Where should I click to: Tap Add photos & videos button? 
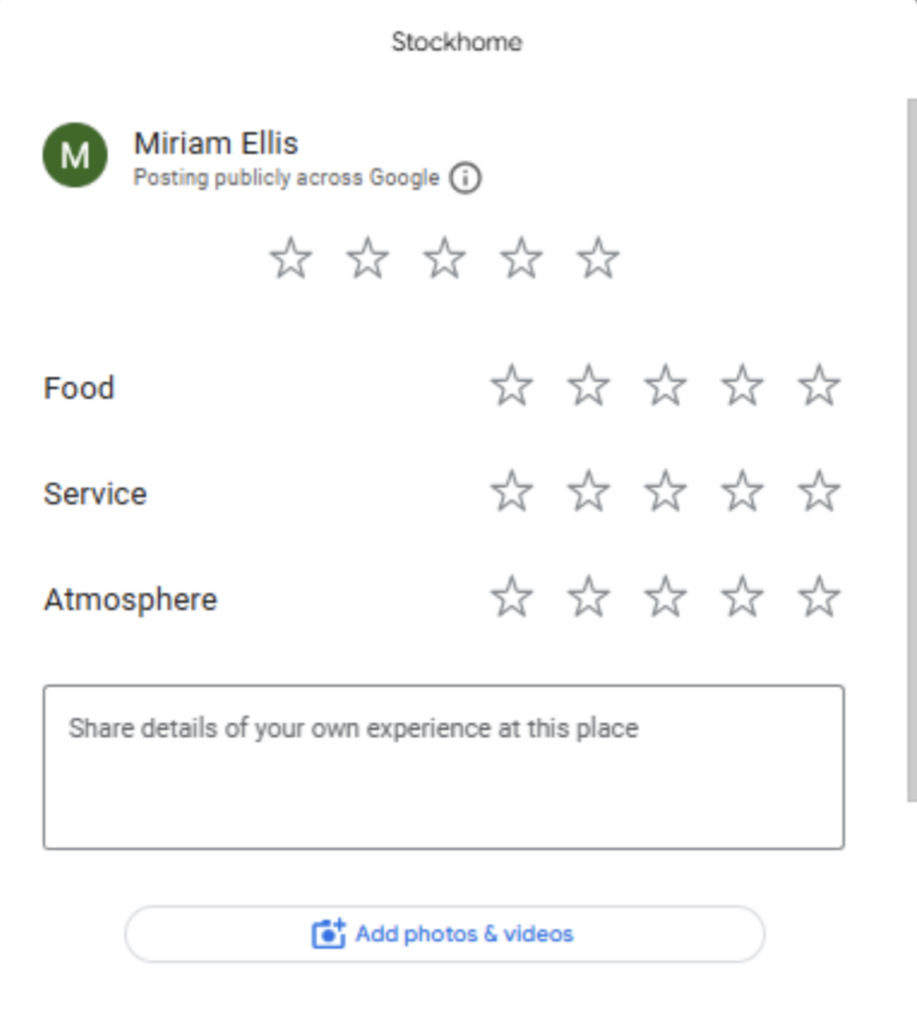point(444,934)
